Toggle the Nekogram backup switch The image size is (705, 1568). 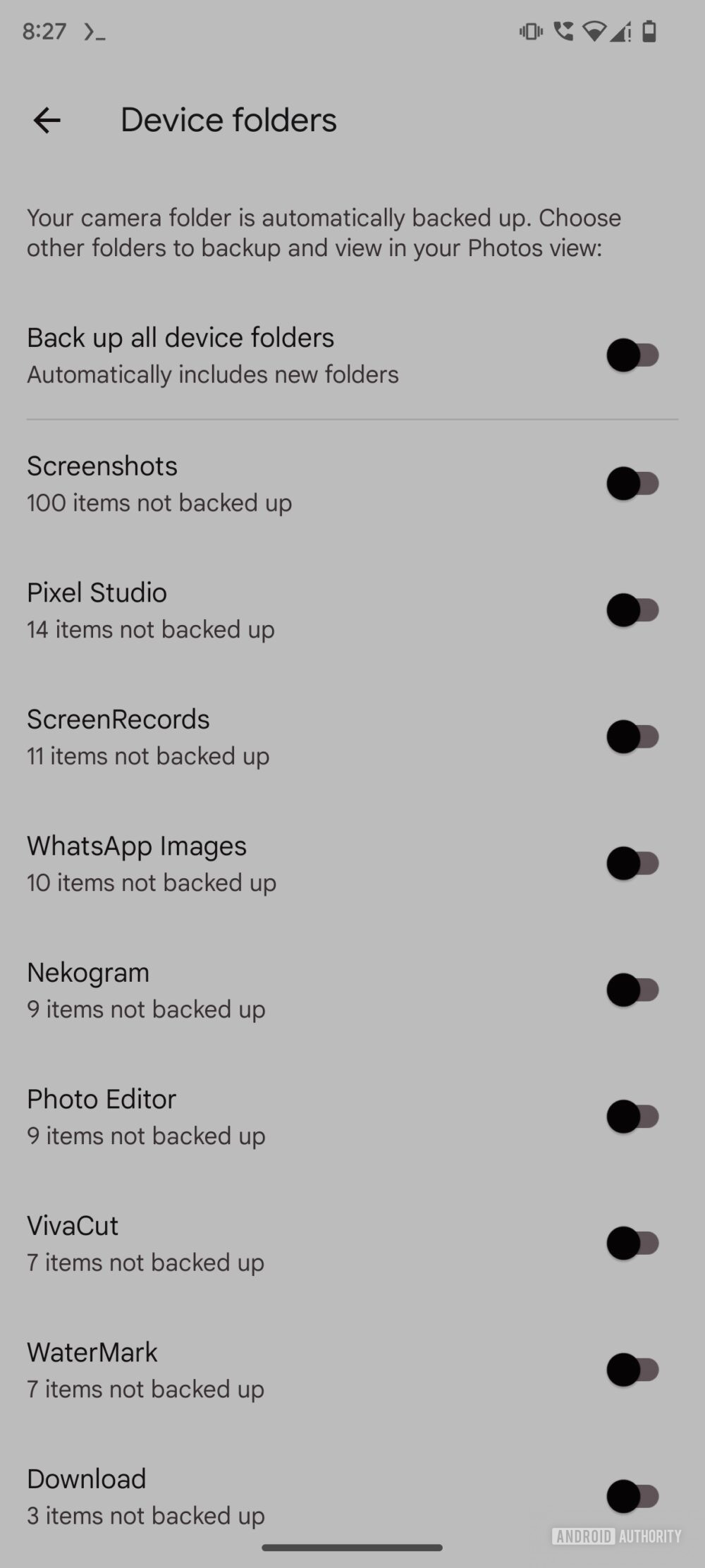631,990
